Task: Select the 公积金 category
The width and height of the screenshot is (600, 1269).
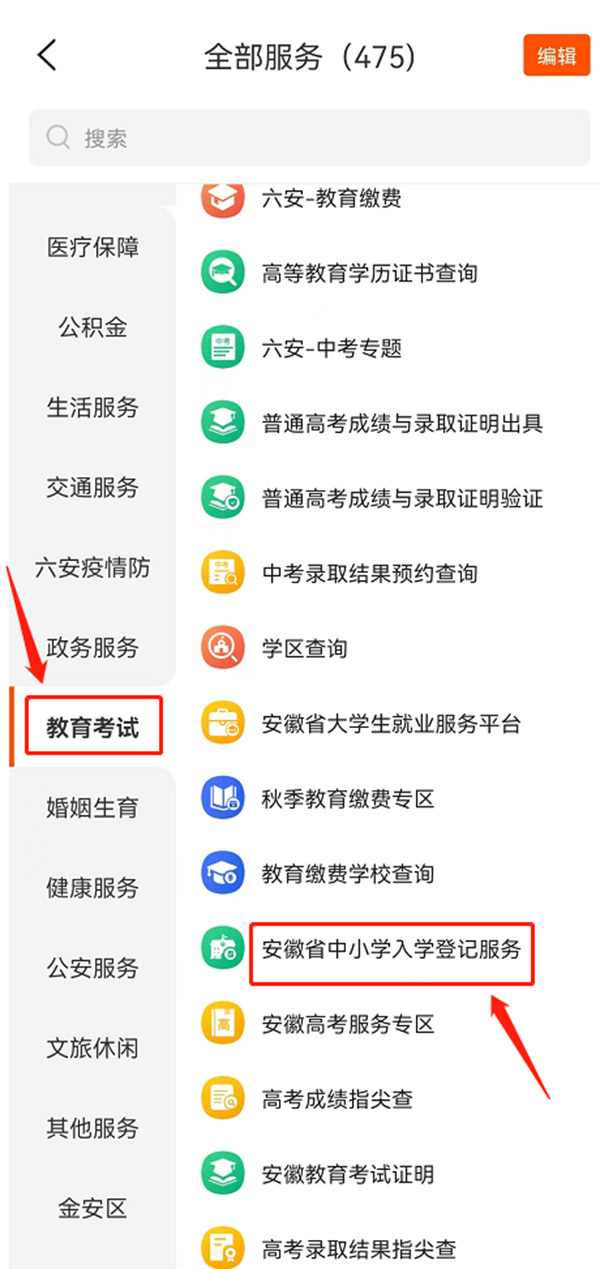Action: [x=93, y=327]
